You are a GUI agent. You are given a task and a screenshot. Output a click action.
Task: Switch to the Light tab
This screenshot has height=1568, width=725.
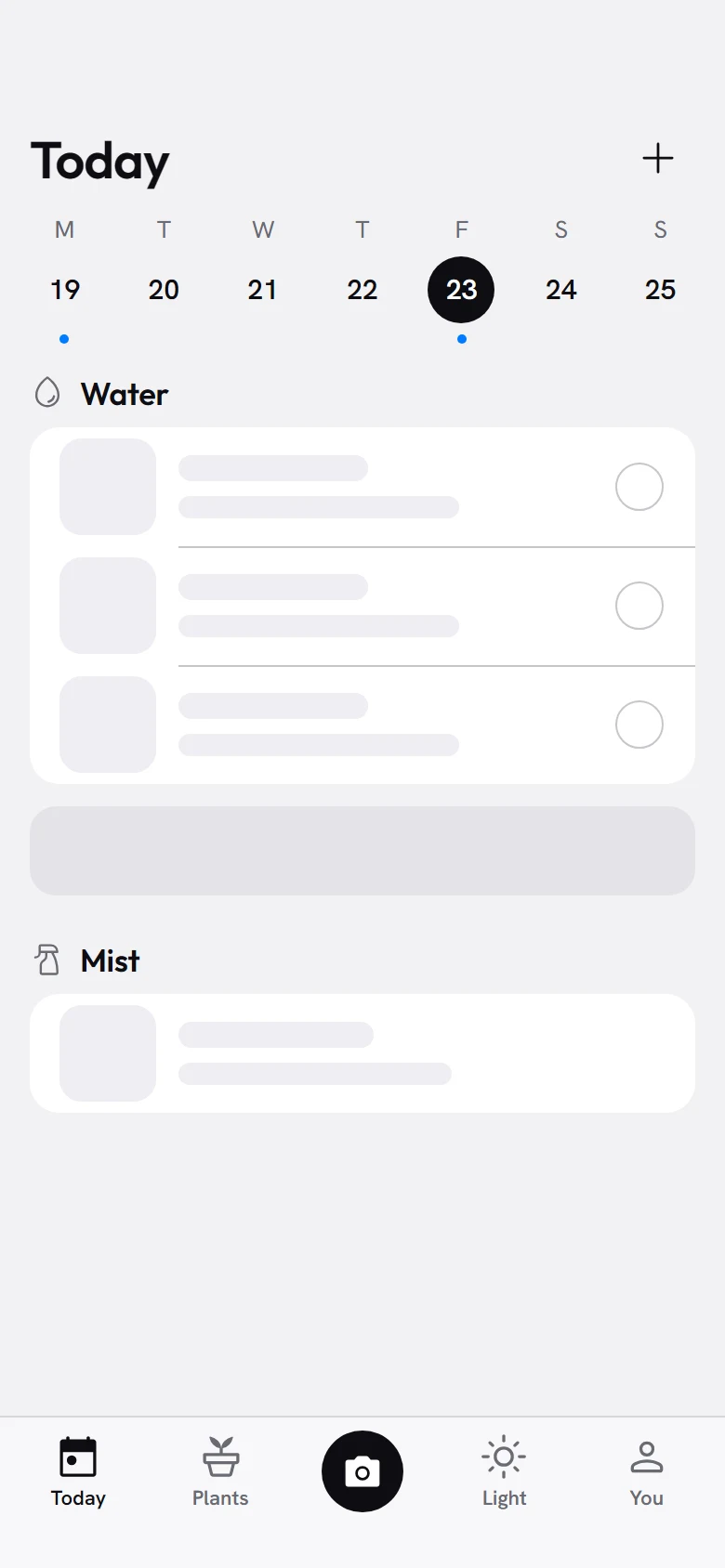[504, 1472]
